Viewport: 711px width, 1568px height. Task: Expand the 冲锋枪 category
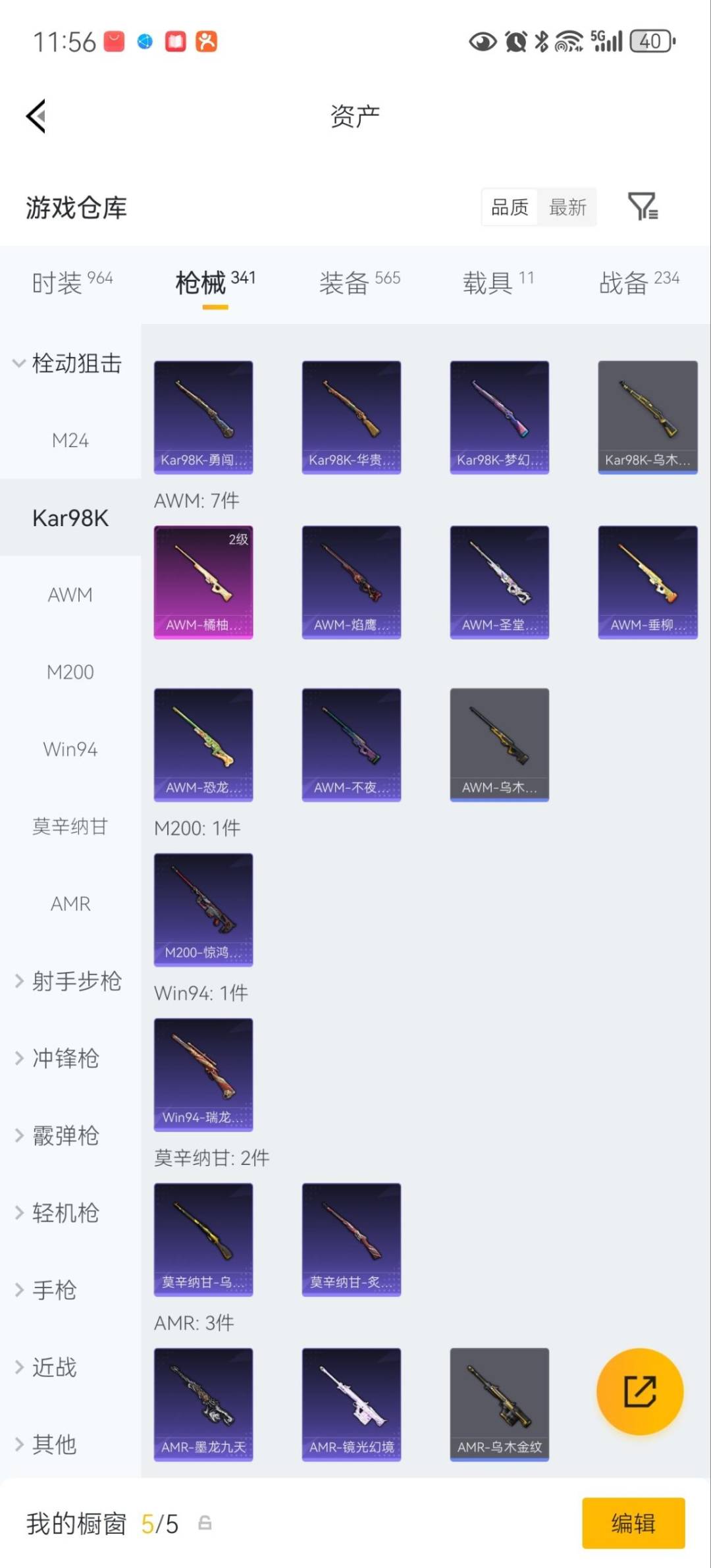tap(66, 1059)
